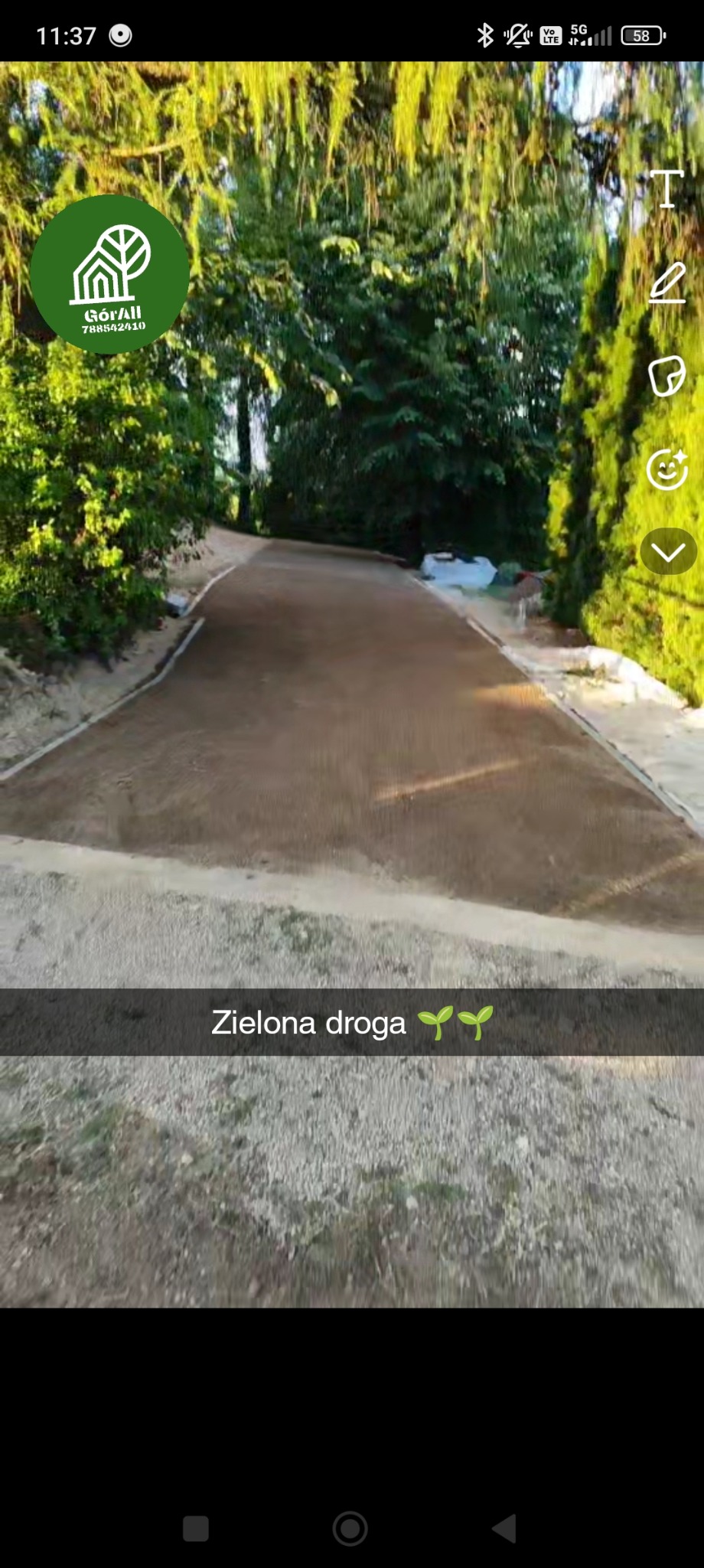Tap the clock showing 11:37

coord(67,34)
